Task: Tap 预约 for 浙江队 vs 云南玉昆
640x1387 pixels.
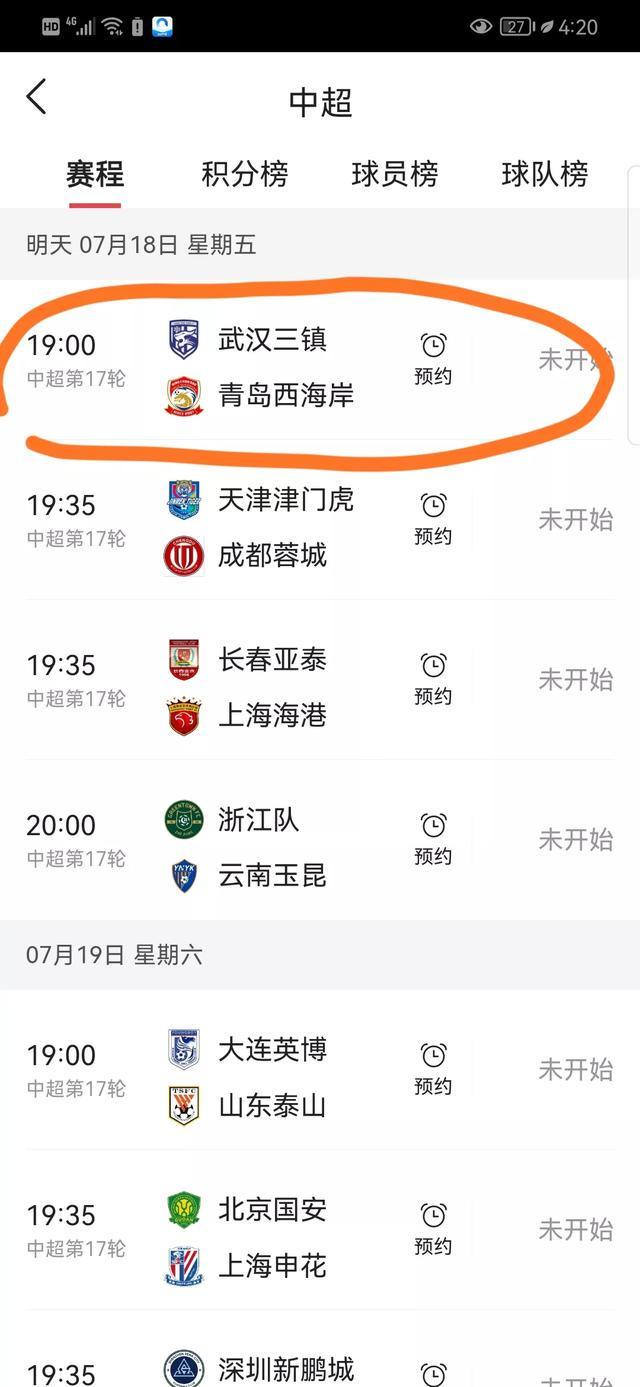Action: 433,838
